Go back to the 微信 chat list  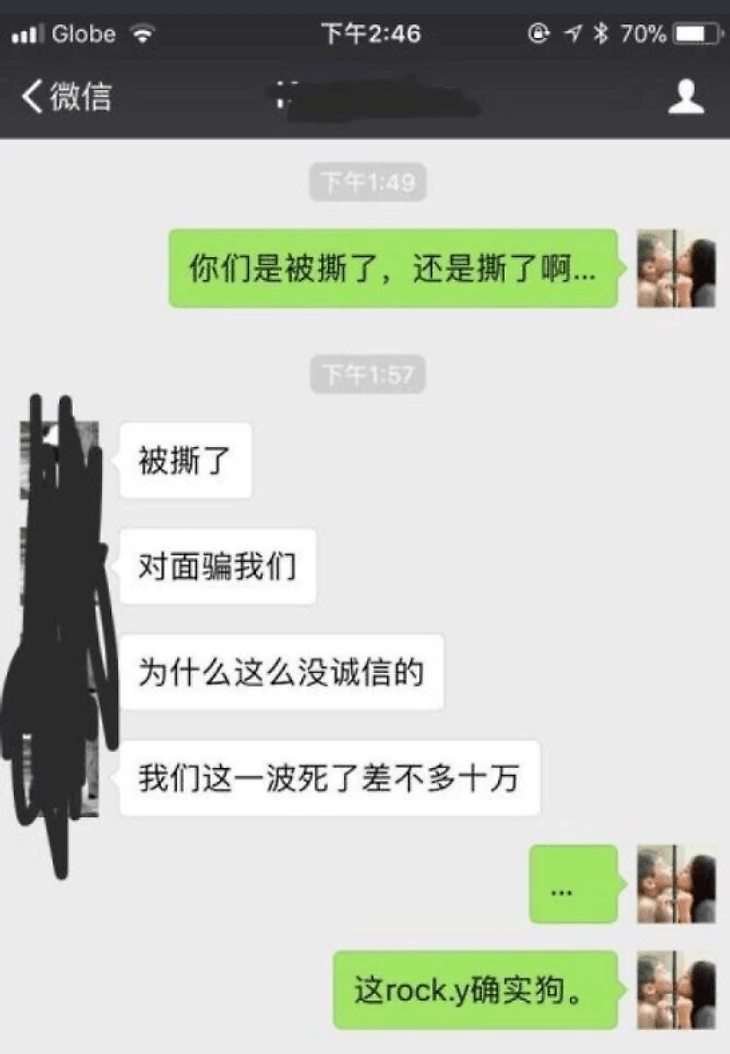(x=65, y=97)
